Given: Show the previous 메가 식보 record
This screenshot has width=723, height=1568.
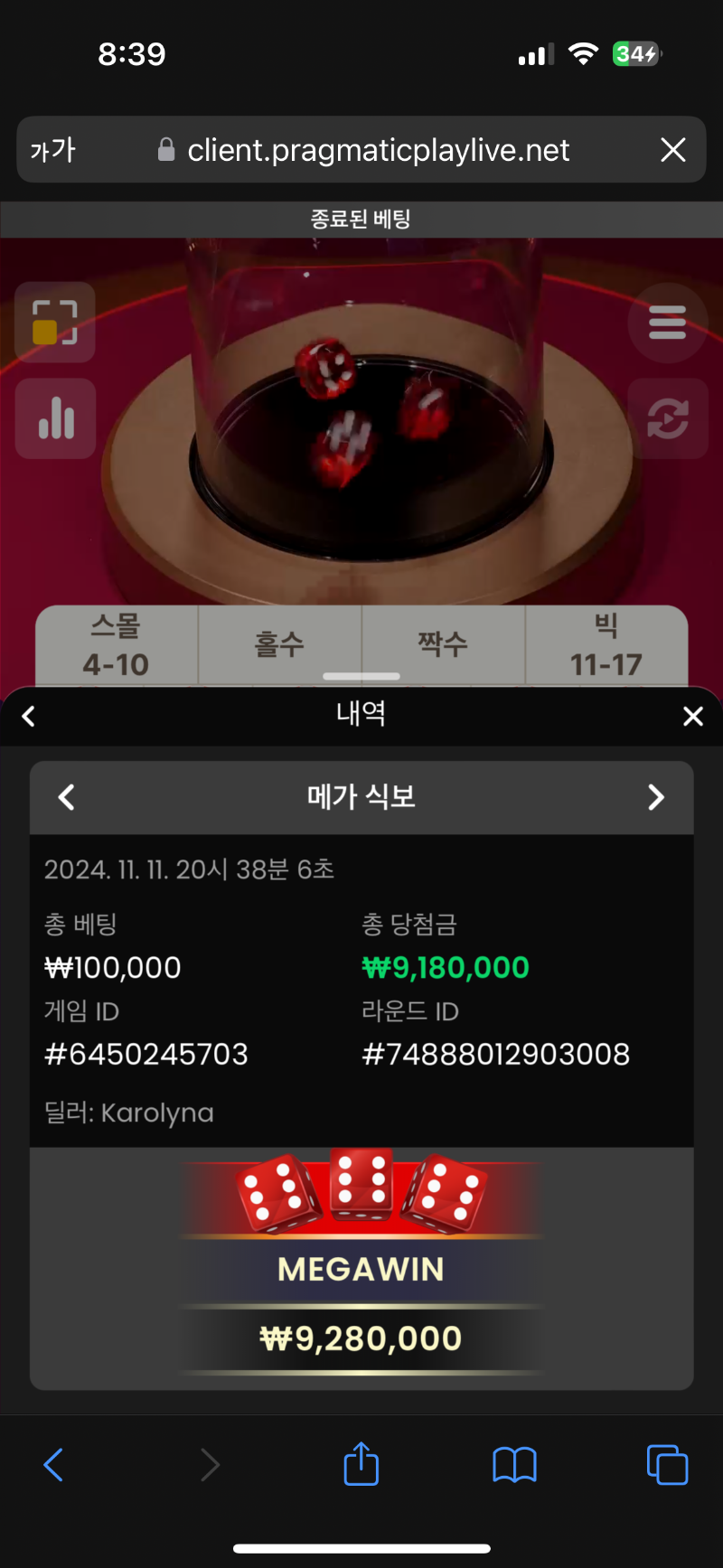Looking at the screenshot, I should [66, 797].
